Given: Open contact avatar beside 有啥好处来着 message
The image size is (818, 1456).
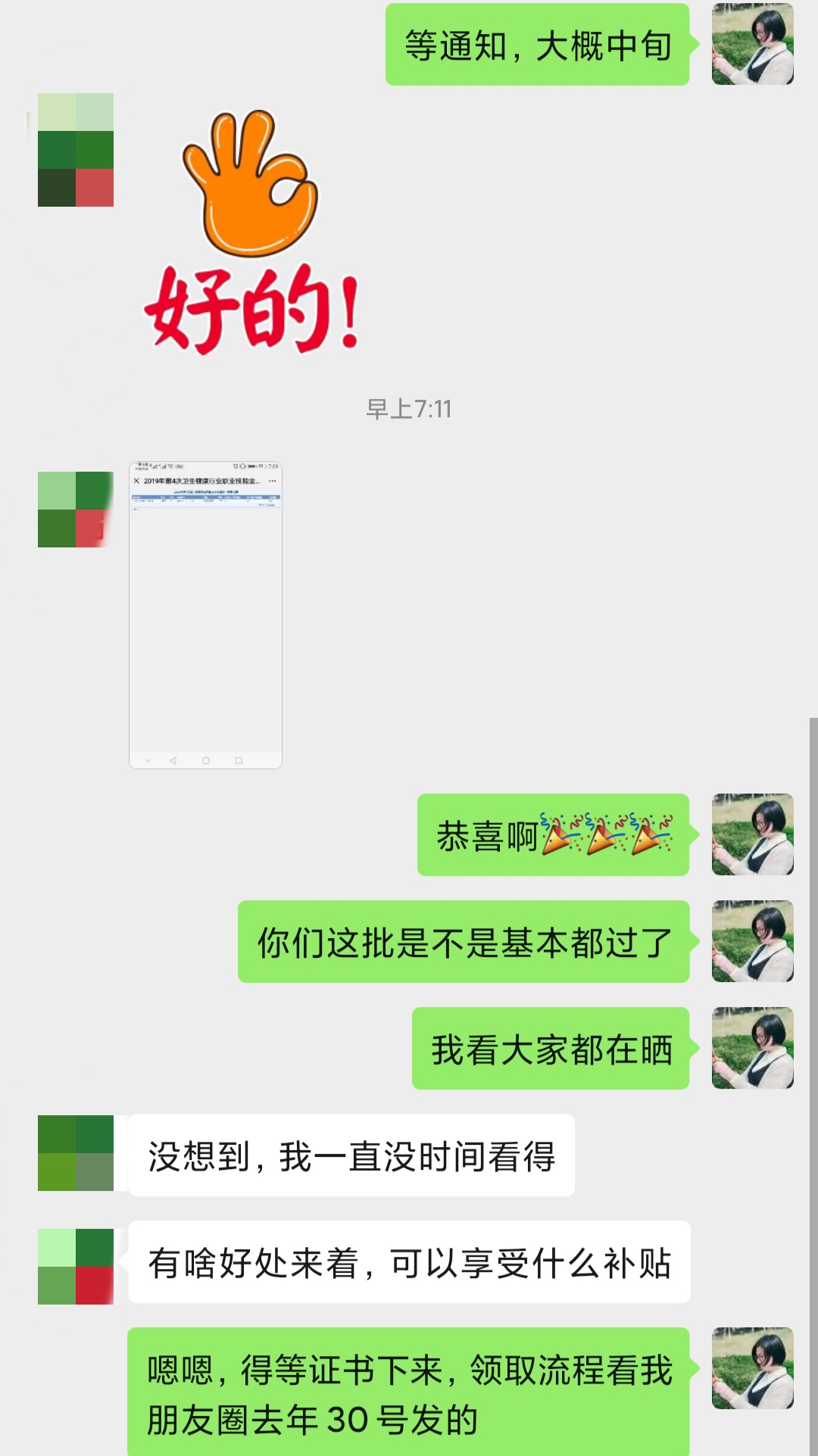Looking at the screenshot, I should (x=76, y=1266).
